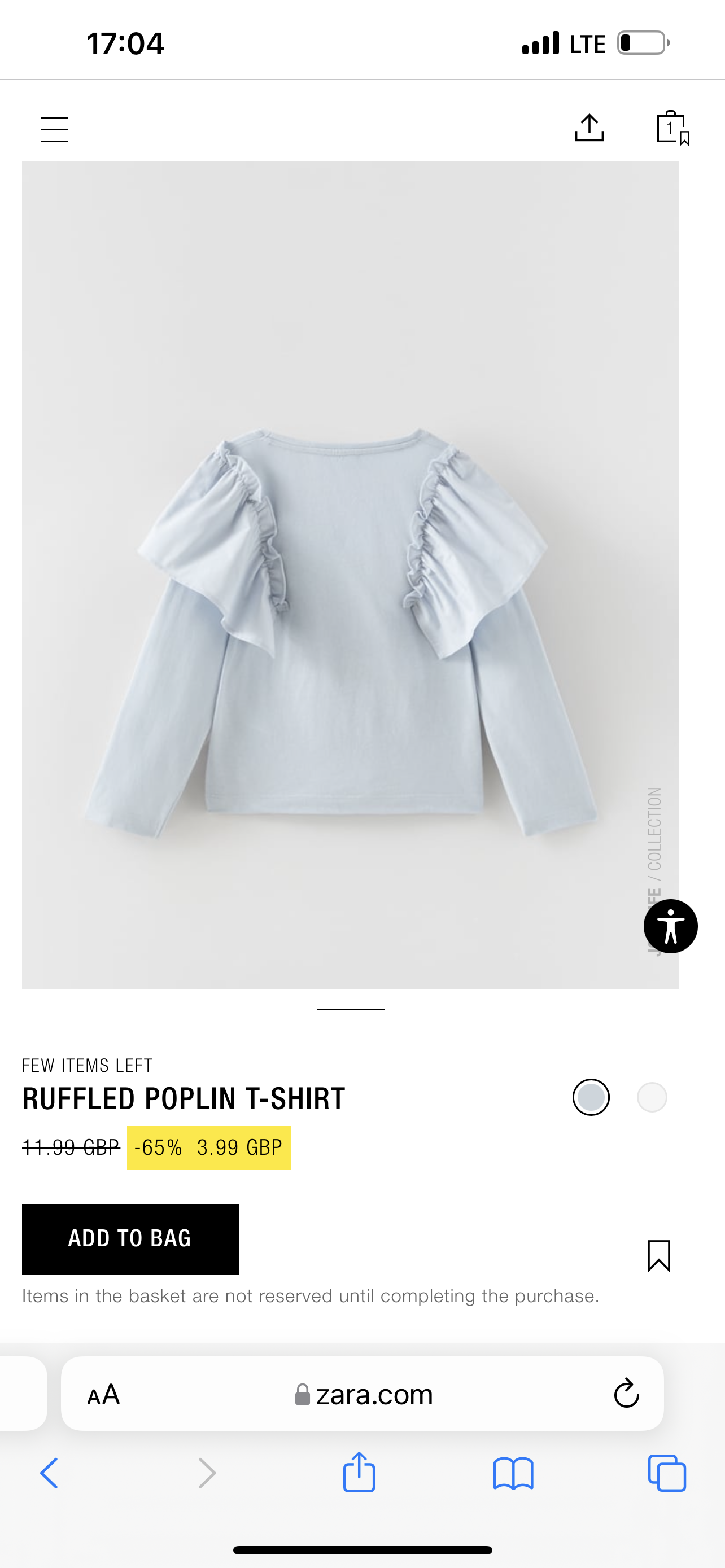Open the shopping bag with 1 item
The width and height of the screenshot is (725, 1568).
point(673,128)
